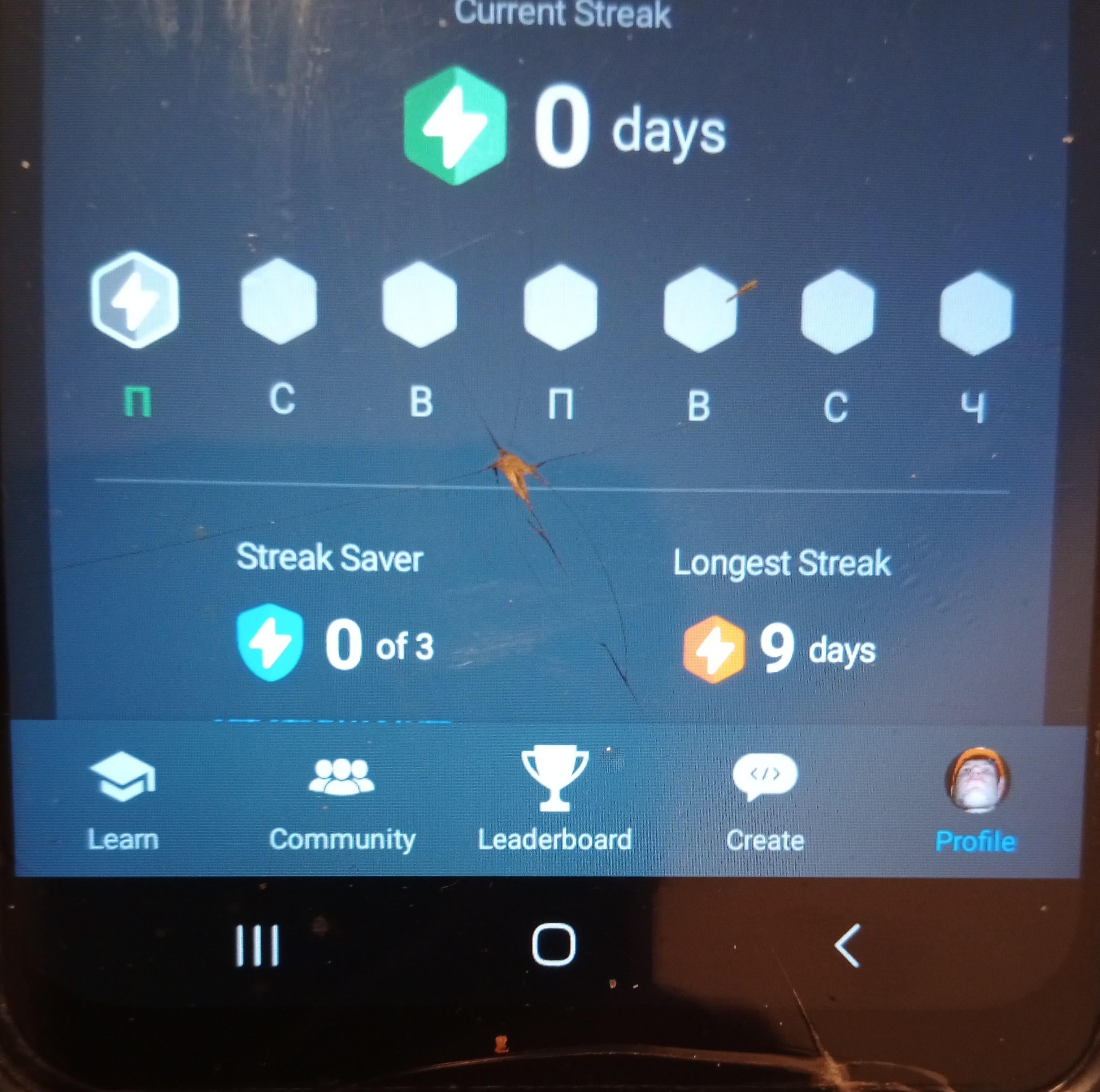Screen dimensions: 1100x1092
Task: Return to the system home screen
Action: [x=553, y=945]
